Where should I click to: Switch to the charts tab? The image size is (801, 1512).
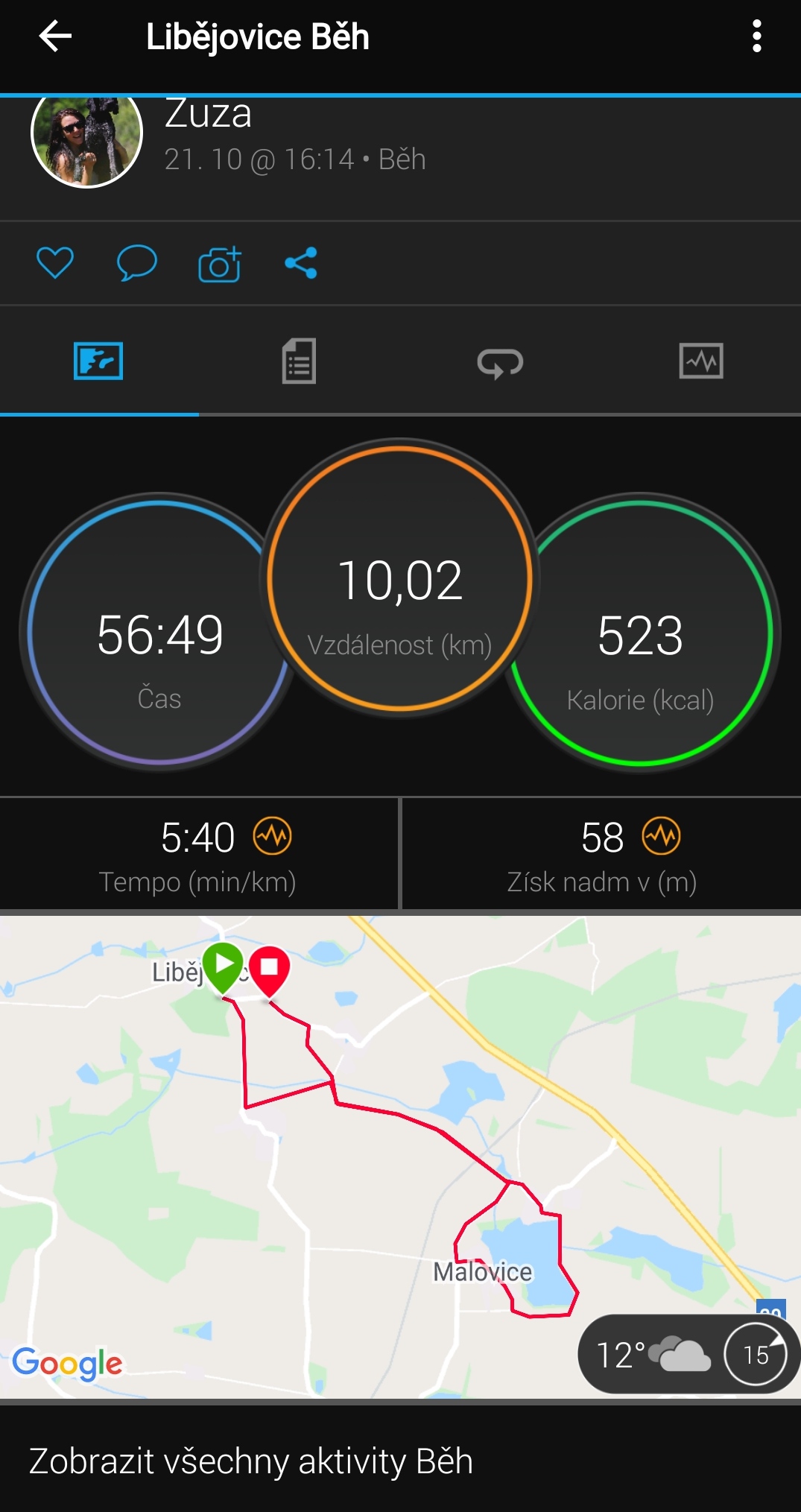(x=701, y=361)
